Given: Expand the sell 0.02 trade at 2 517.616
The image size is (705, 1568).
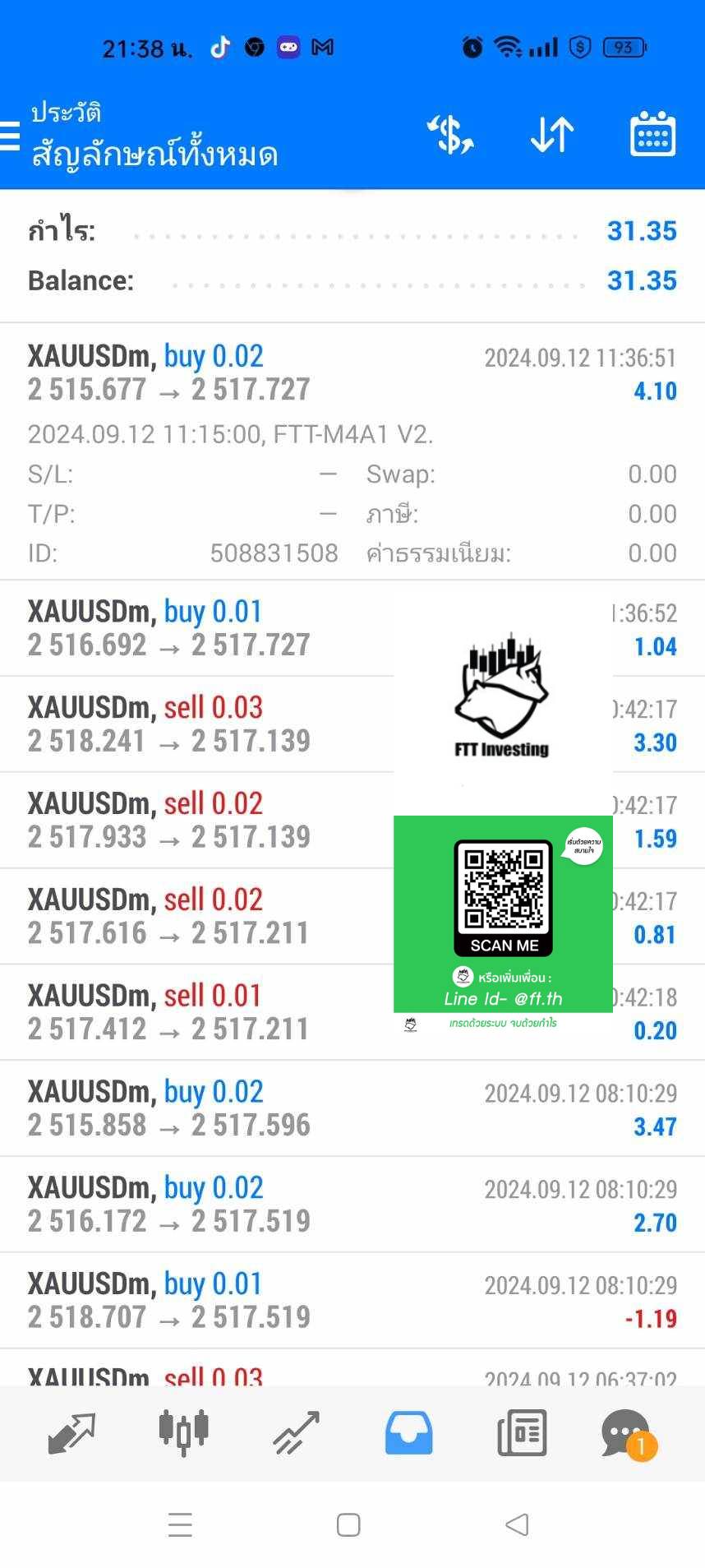Looking at the screenshot, I should pos(352,917).
